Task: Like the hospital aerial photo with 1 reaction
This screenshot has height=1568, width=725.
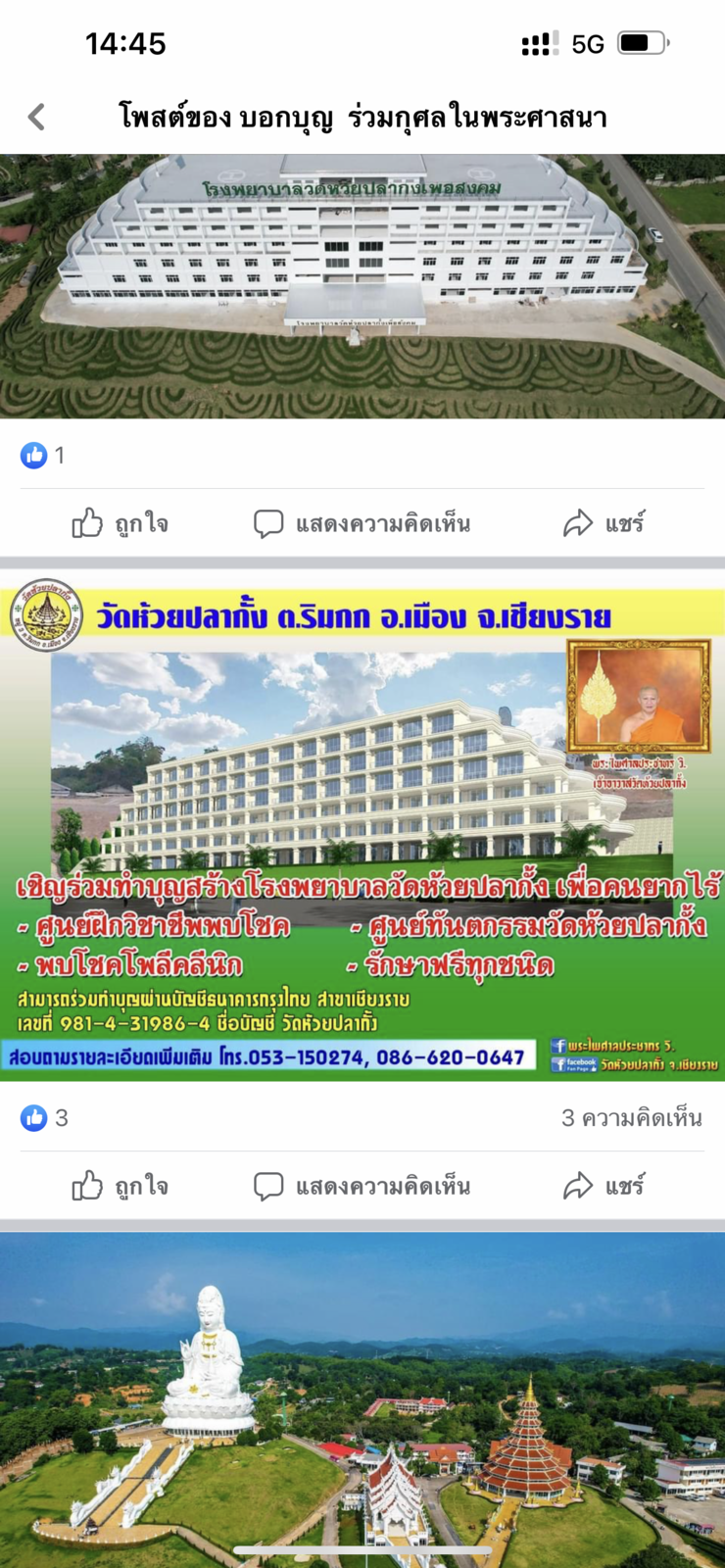Action: [x=120, y=523]
